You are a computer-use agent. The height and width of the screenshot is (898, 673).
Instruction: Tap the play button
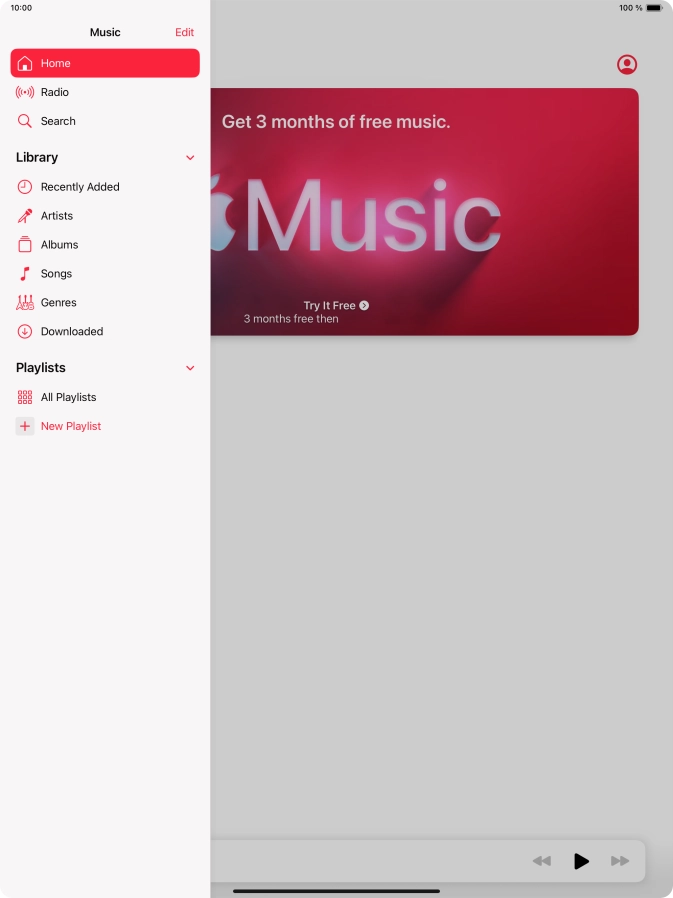[x=581, y=861]
